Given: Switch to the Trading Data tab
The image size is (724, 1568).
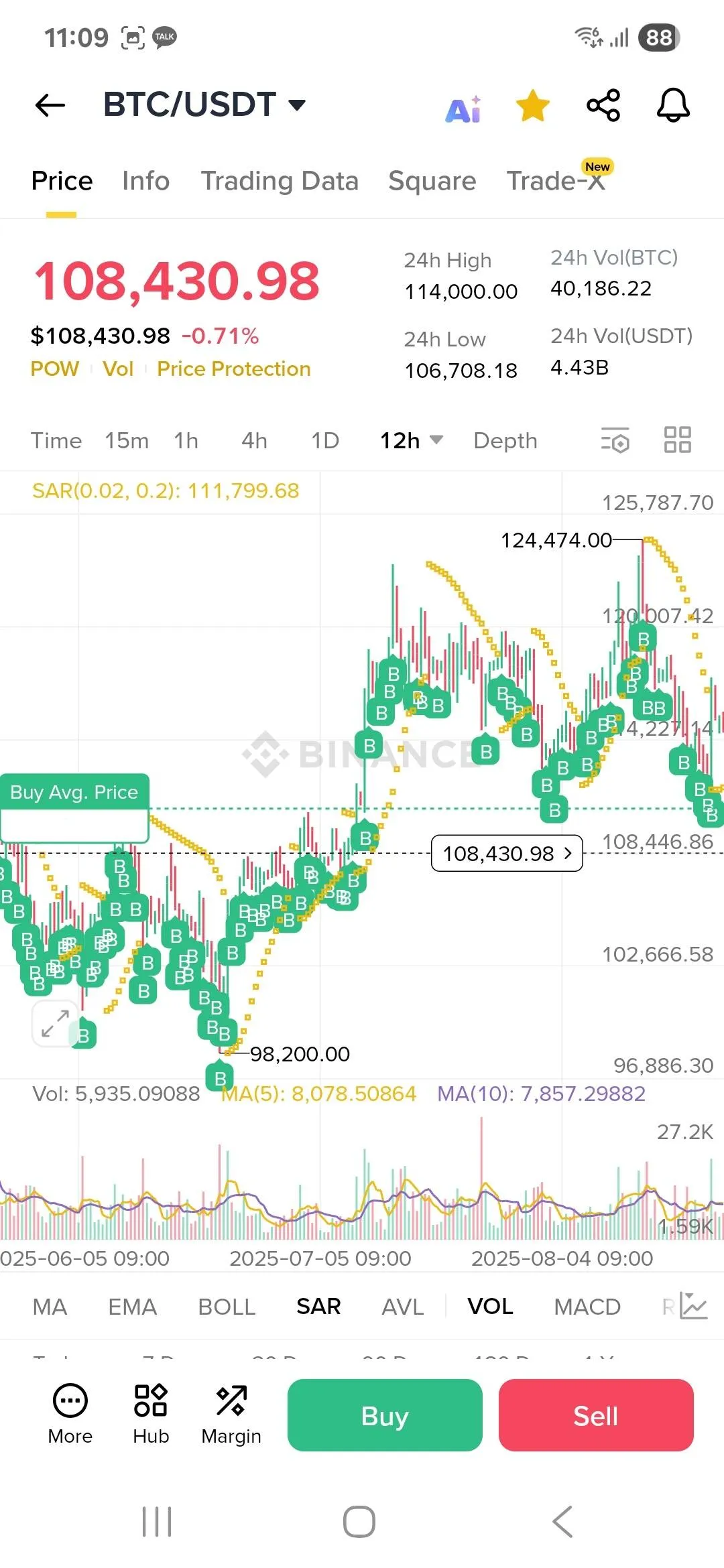Looking at the screenshot, I should click(x=280, y=181).
